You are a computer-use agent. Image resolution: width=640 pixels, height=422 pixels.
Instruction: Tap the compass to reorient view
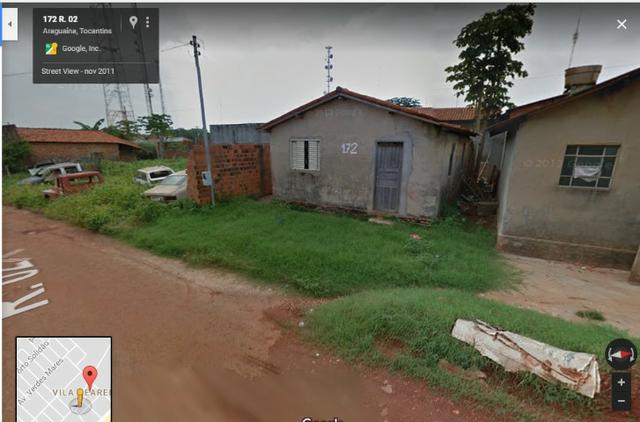[620, 354]
